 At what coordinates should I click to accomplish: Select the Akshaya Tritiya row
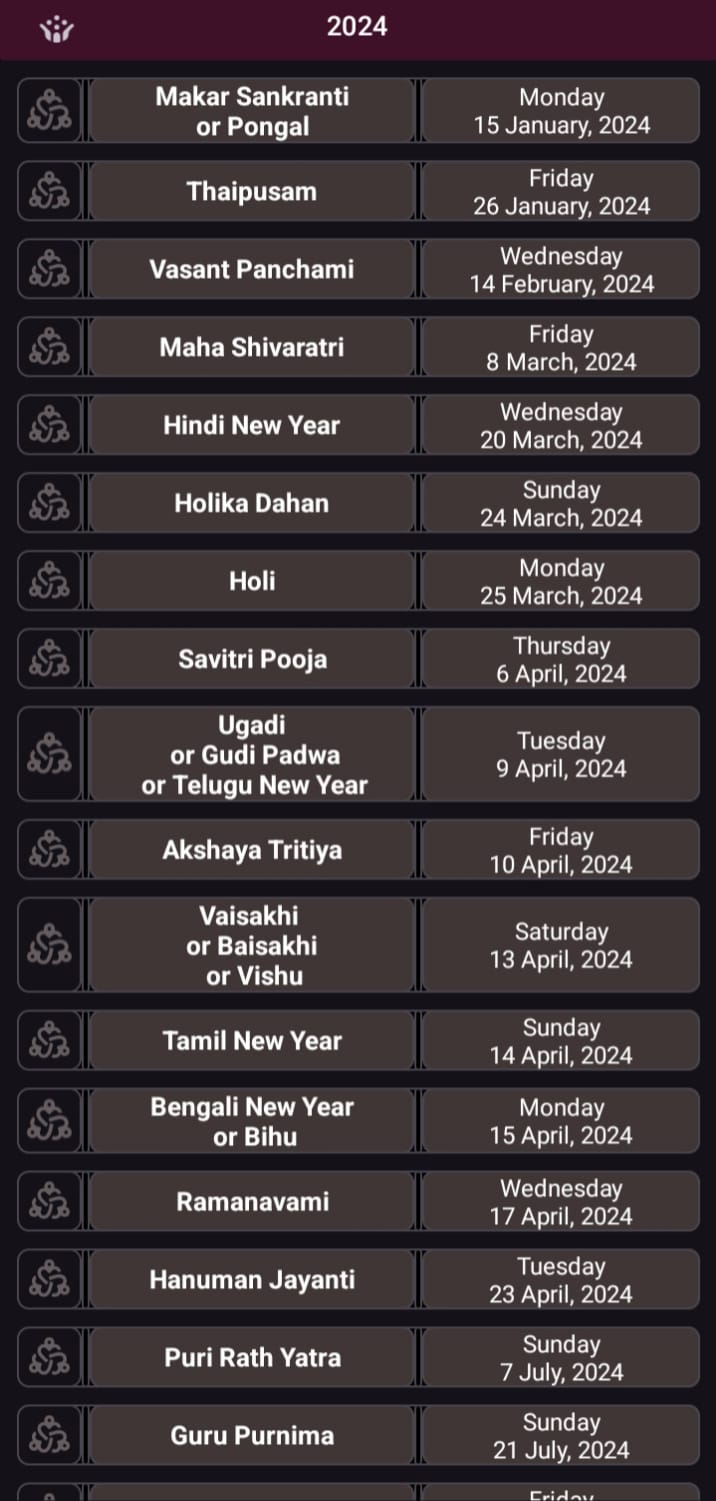pos(252,850)
